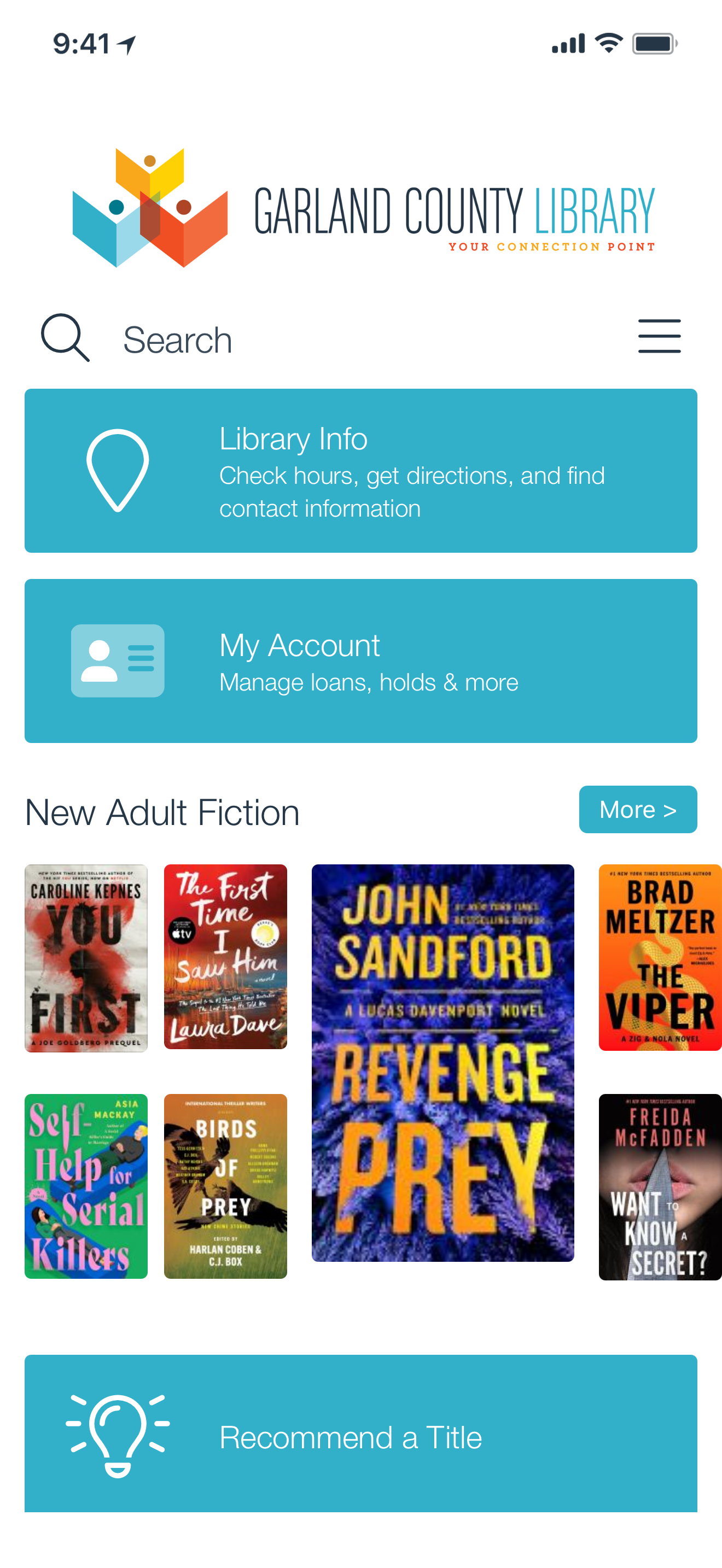
Task: Select The Viper by Brad Meltzer
Action: pos(660,957)
